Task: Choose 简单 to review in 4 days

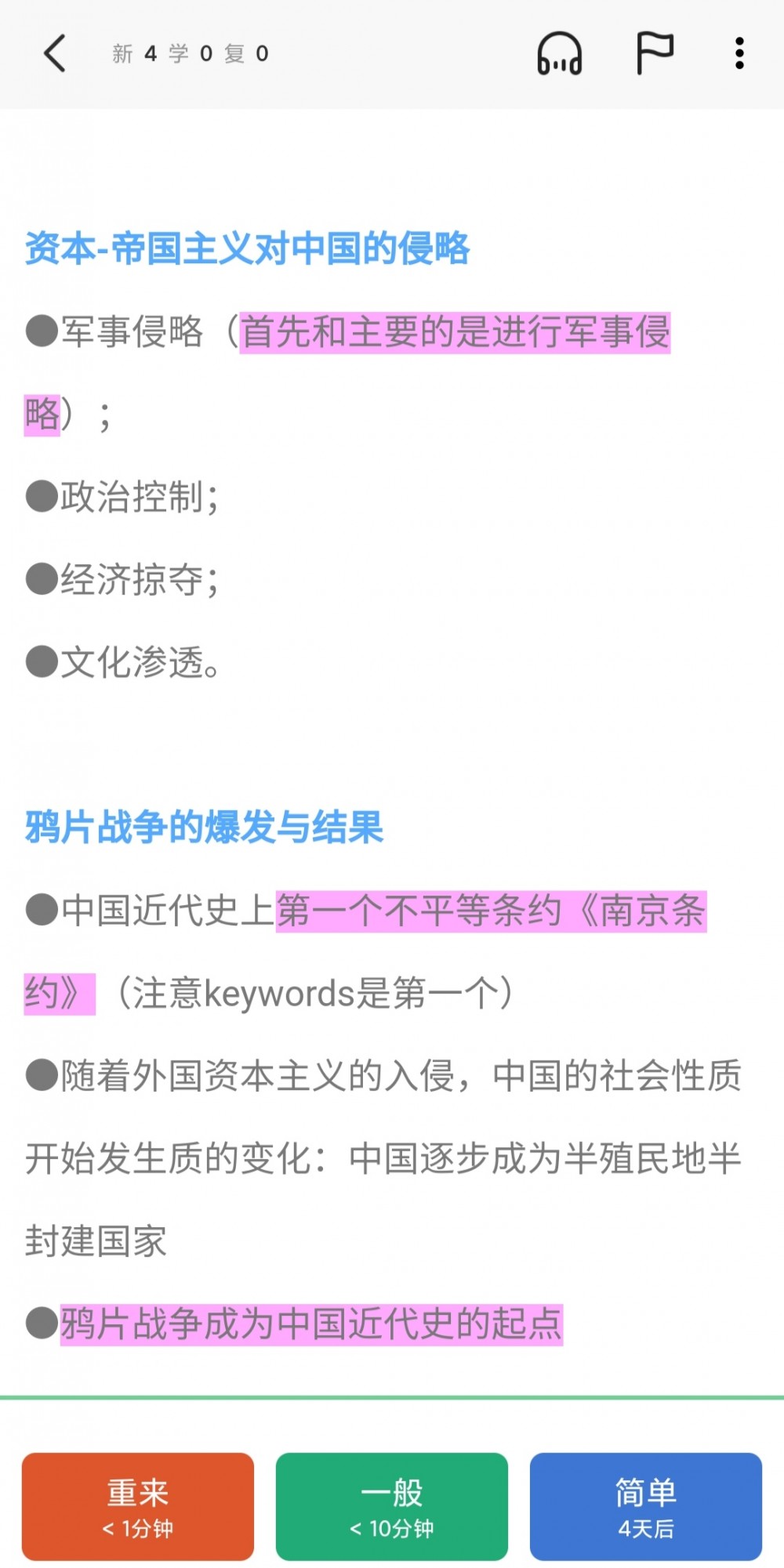Action: pos(646,1506)
